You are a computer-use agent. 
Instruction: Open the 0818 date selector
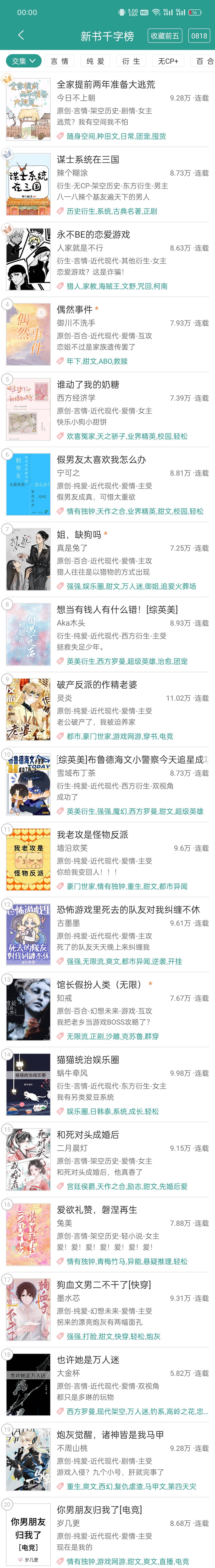pos(199,36)
